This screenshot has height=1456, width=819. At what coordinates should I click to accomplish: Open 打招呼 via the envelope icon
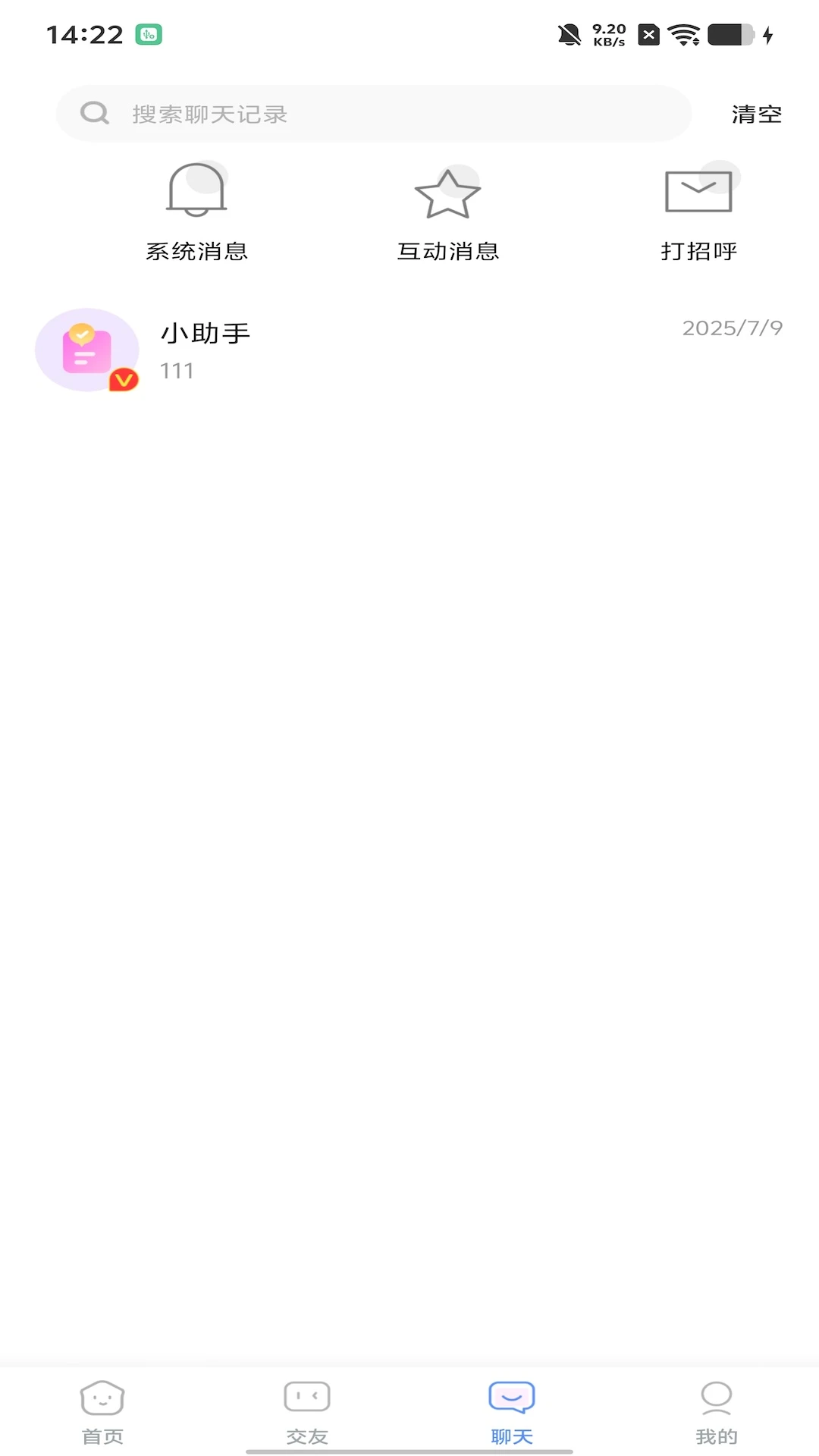pos(698,191)
